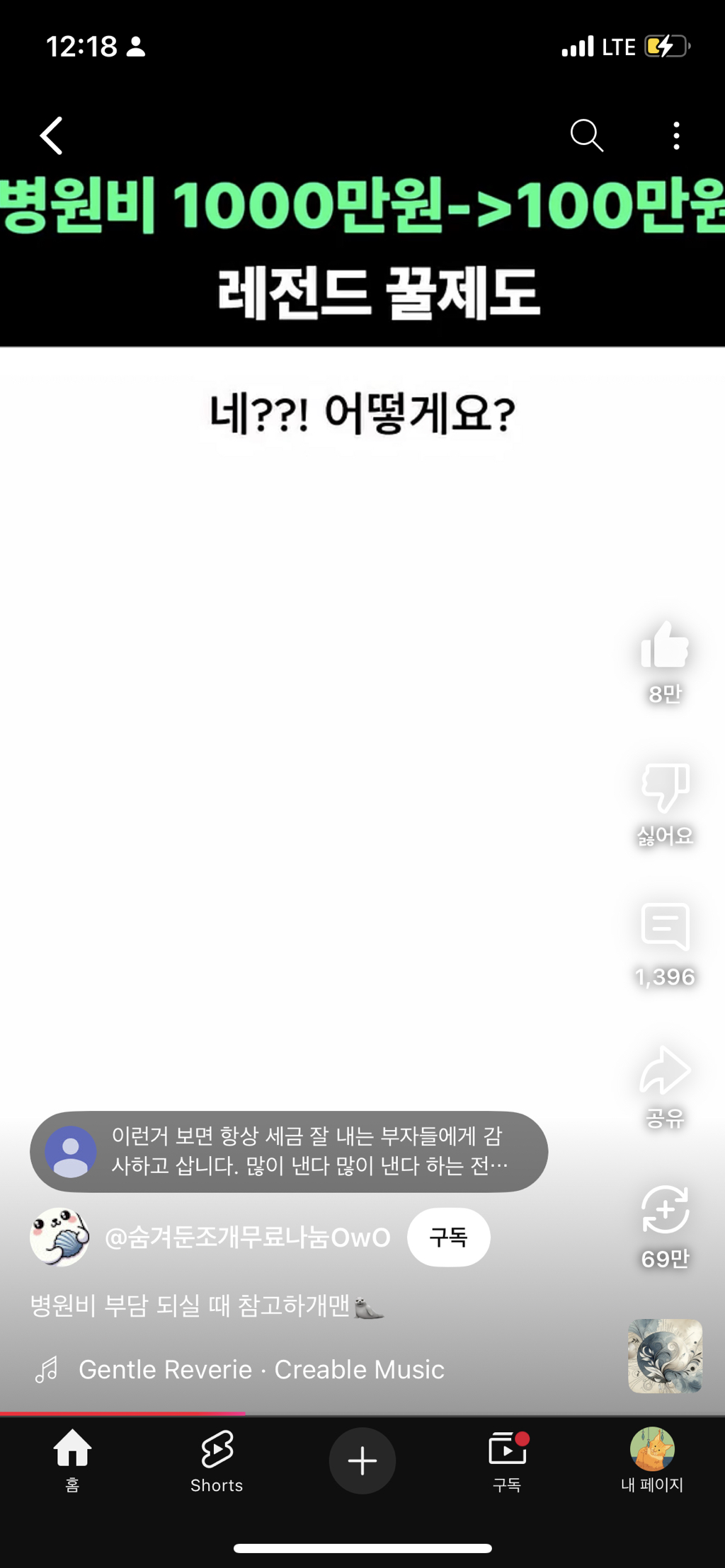
Task: Tap the remix icon showing 69만
Action: click(x=664, y=1211)
